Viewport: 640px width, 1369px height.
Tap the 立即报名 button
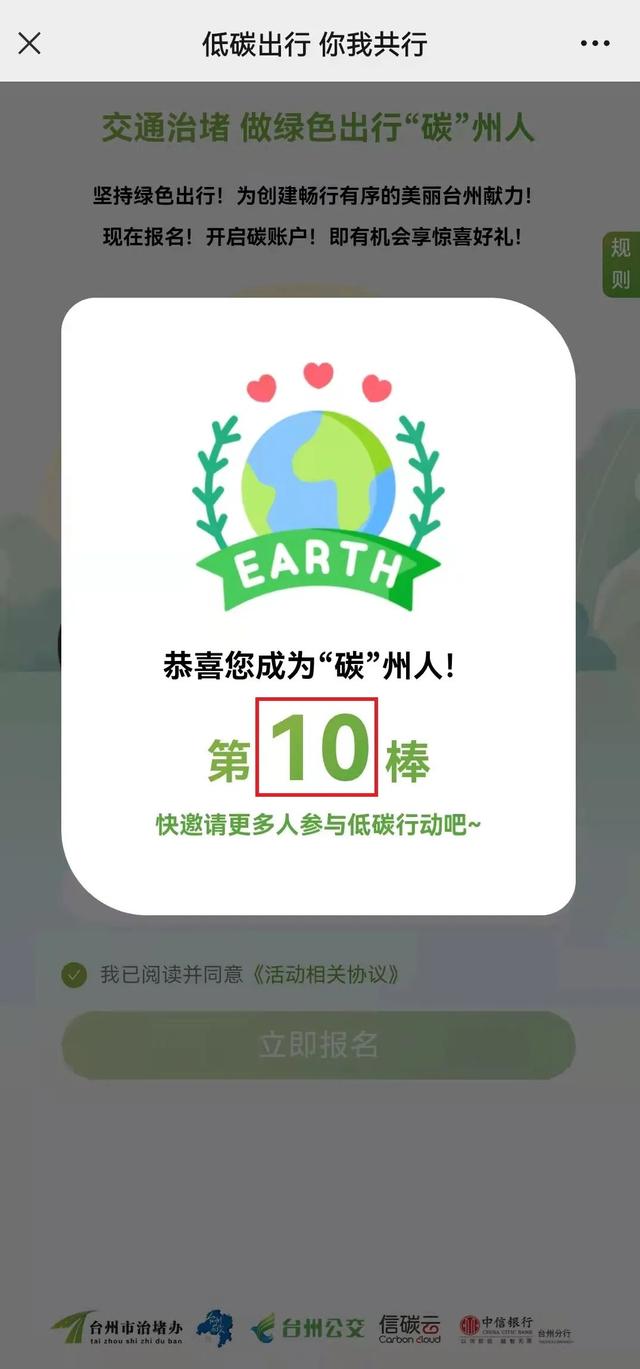click(318, 1045)
